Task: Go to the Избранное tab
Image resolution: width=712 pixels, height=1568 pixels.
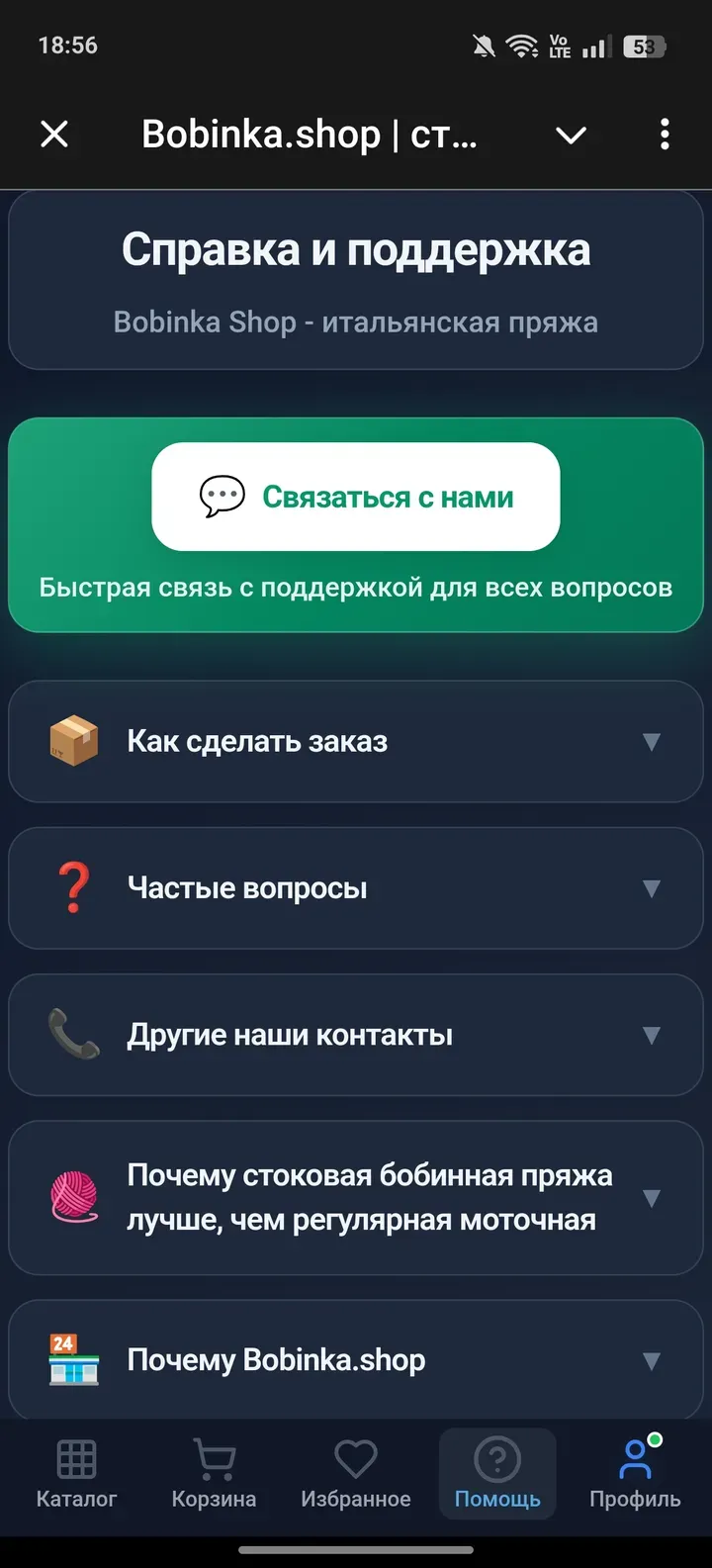Action: (x=355, y=1474)
